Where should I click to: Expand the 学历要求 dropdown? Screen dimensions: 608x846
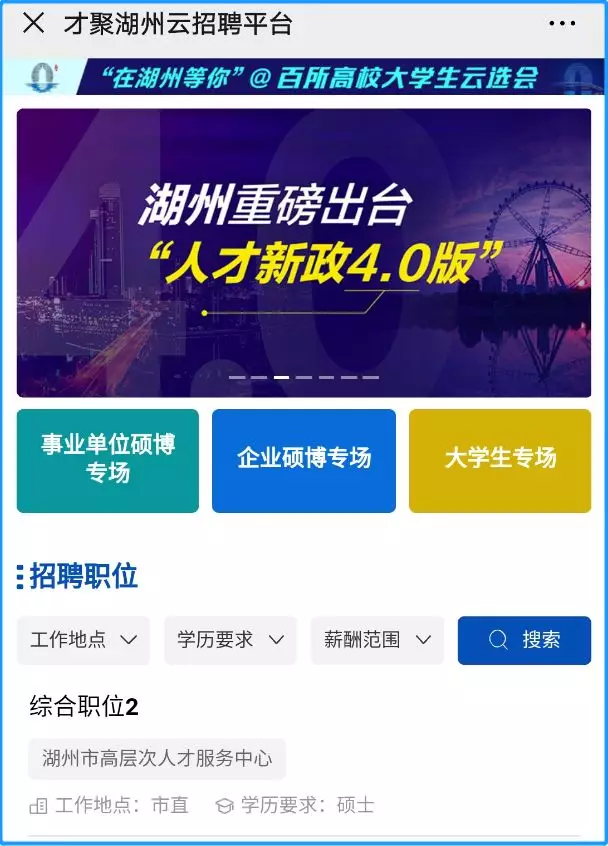pyautogui.click(x=230, y=640)
